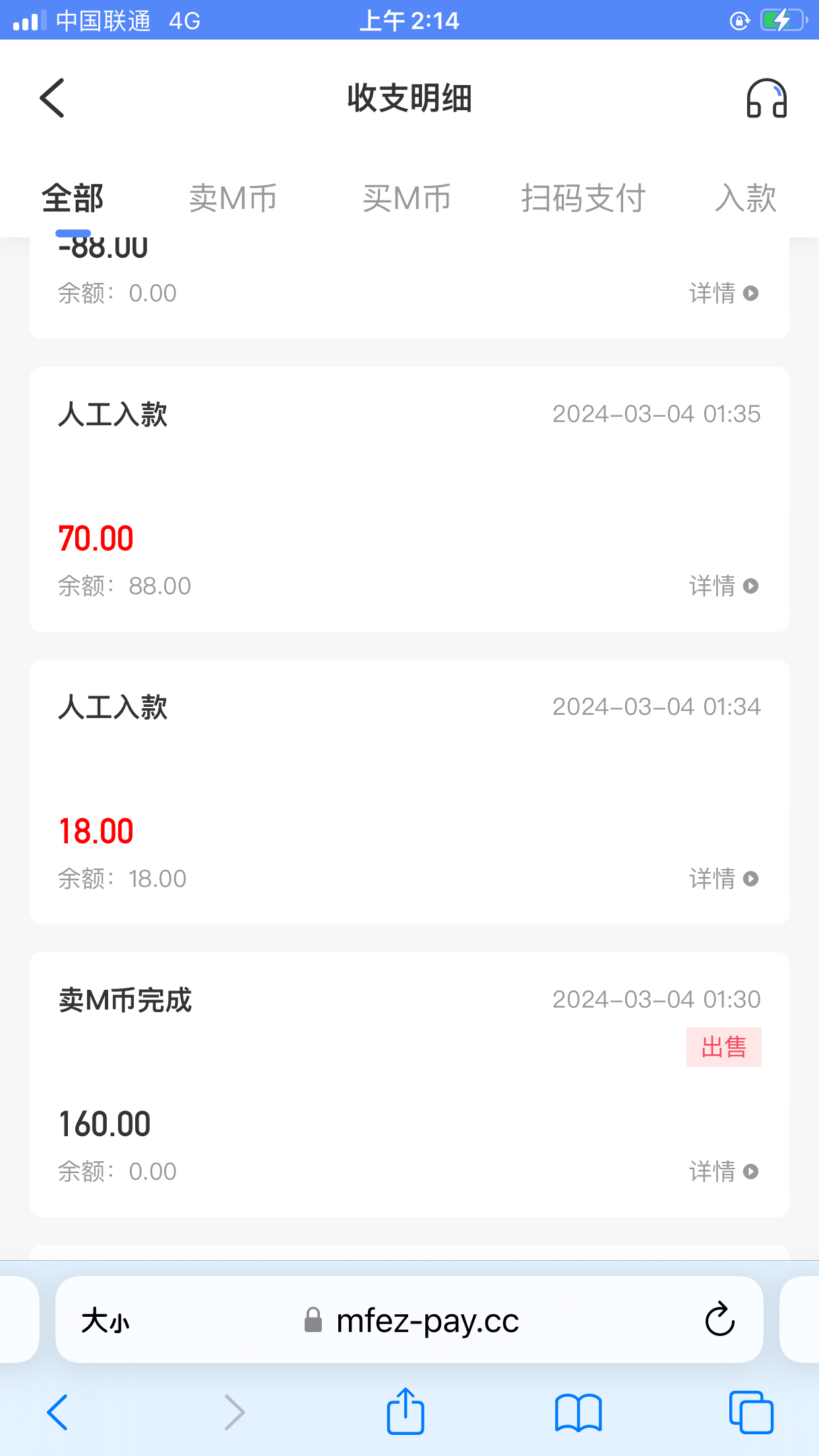
Task: Switch to the 买M币 tab
Action: tap(407, 198)
